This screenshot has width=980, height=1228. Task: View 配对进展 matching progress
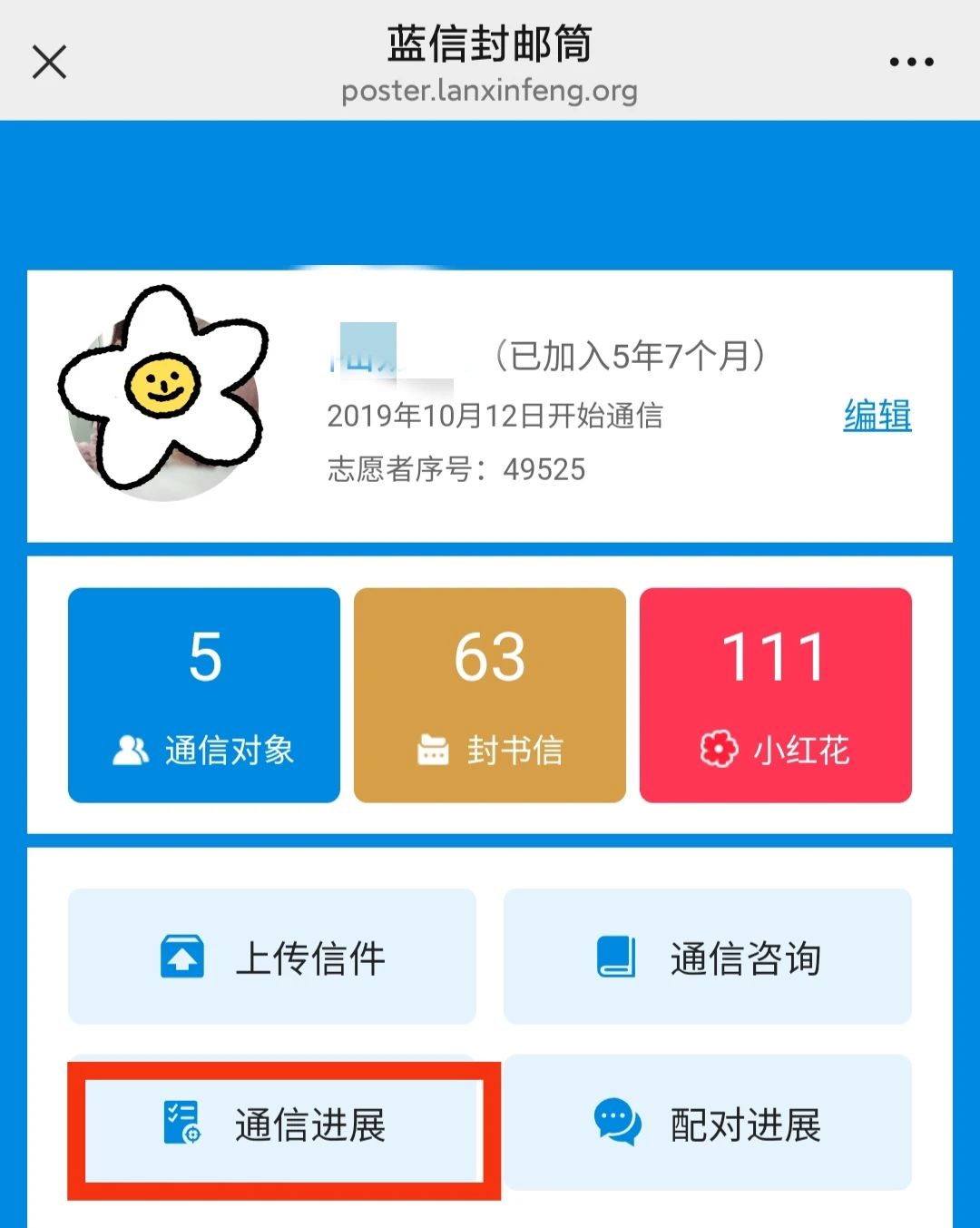tap(708, 1124)
